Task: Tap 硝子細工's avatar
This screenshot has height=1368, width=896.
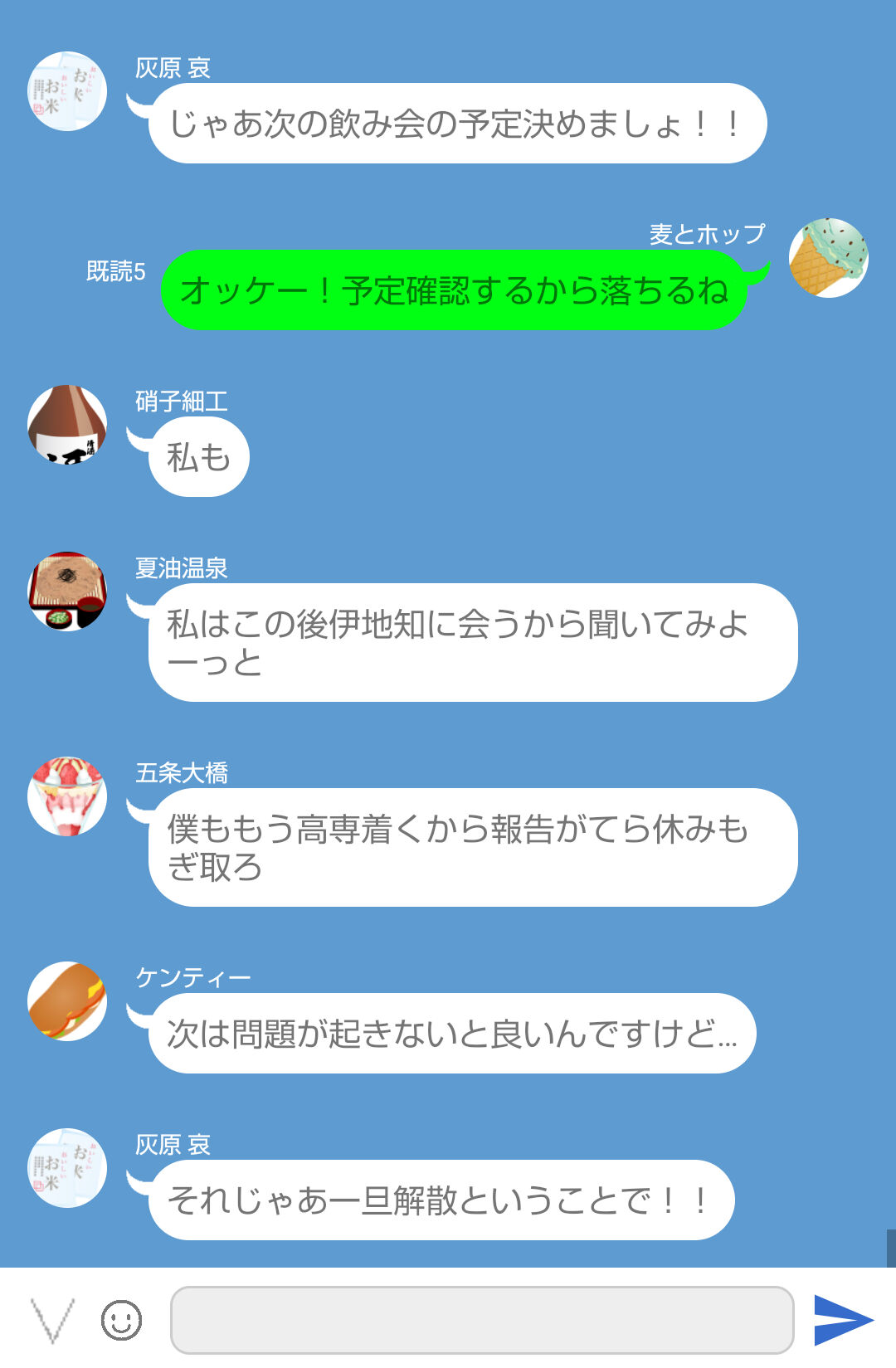Action: [67, 424]
